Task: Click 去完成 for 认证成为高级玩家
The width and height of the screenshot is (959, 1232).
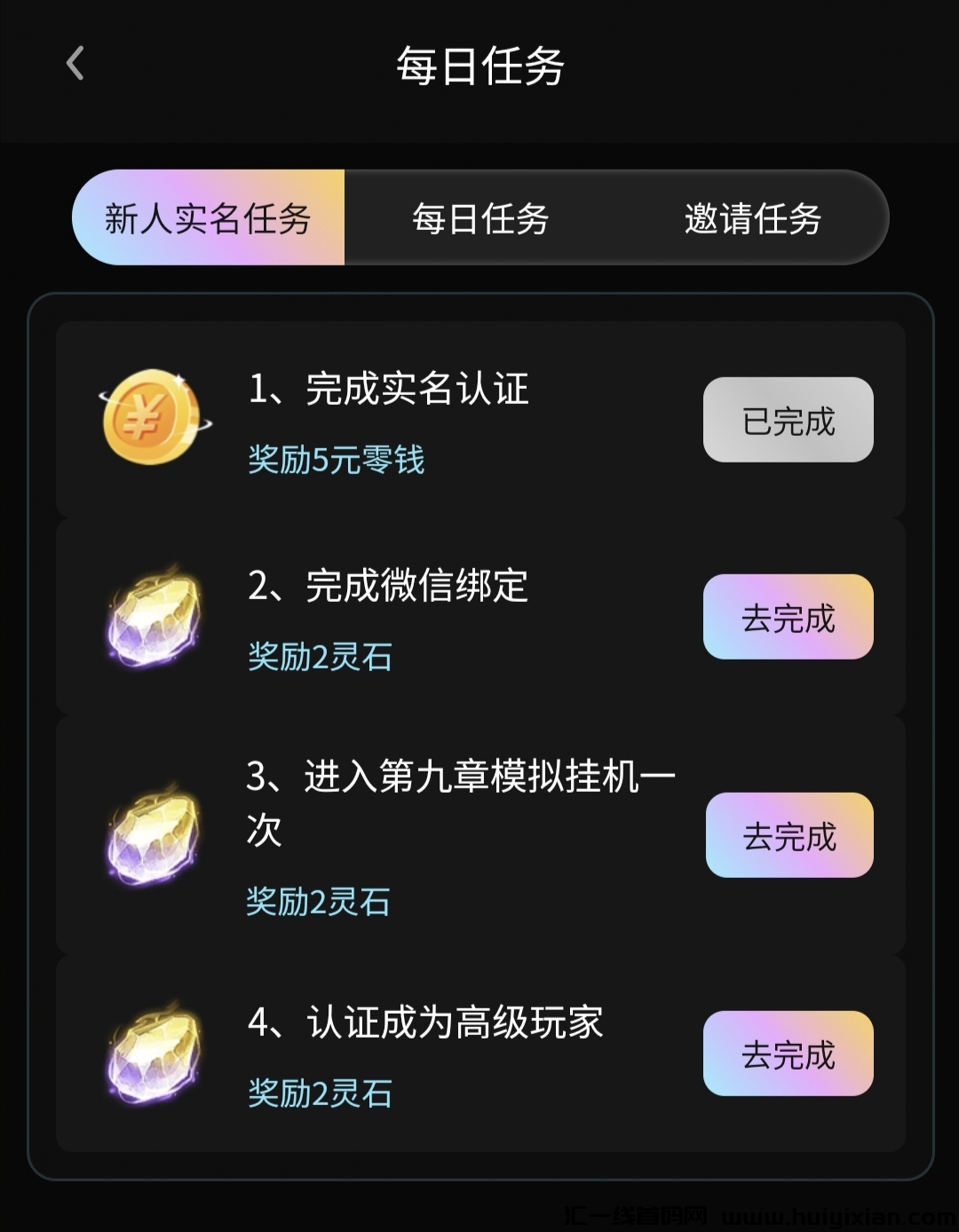Action: [x=790, y=1053]
